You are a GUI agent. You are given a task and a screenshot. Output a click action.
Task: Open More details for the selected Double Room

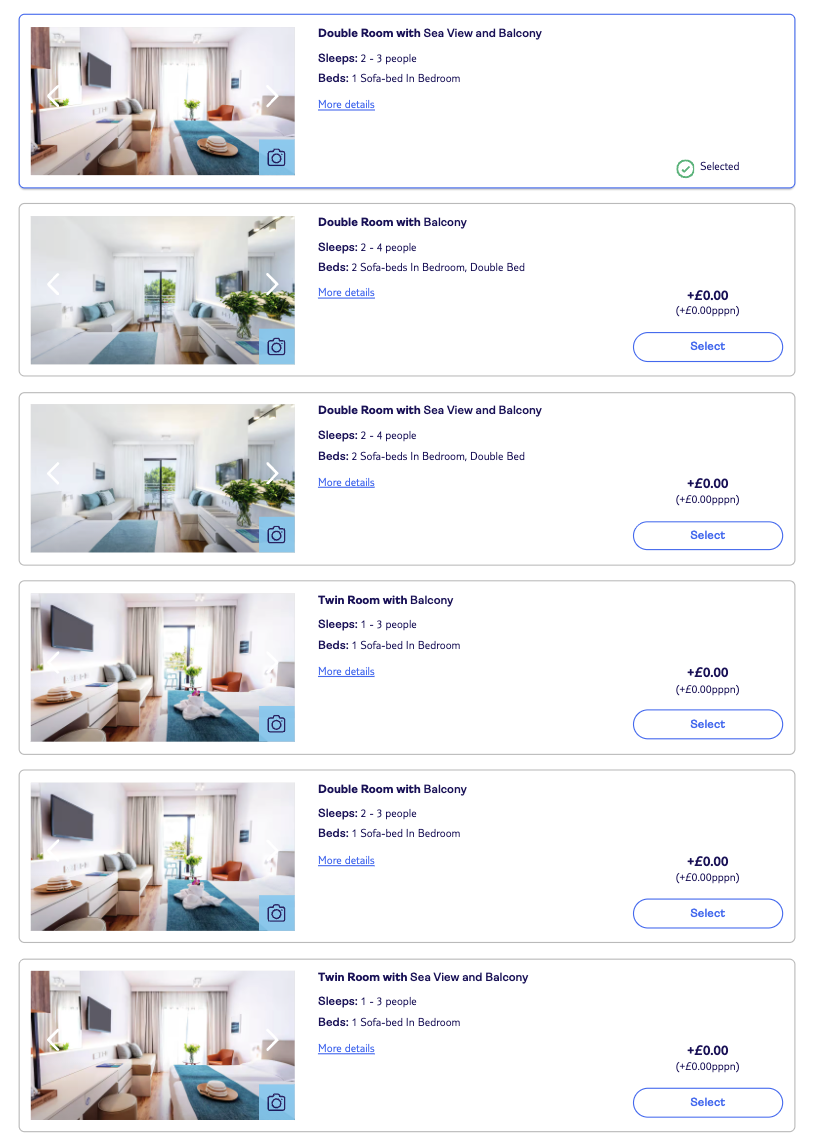click(346, 105)
